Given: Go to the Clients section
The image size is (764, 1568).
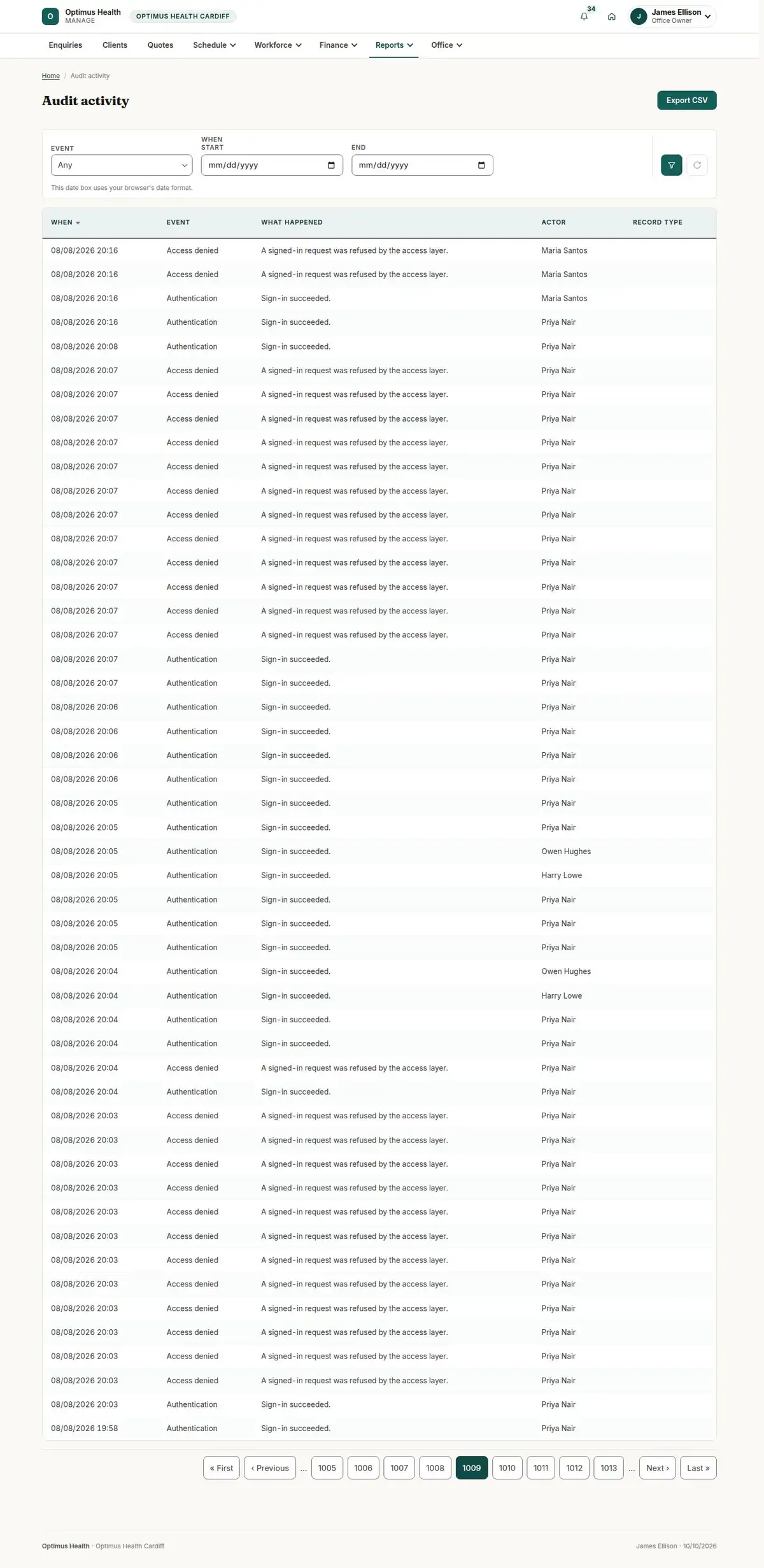Looking at the screenshot, I should 115,45.
